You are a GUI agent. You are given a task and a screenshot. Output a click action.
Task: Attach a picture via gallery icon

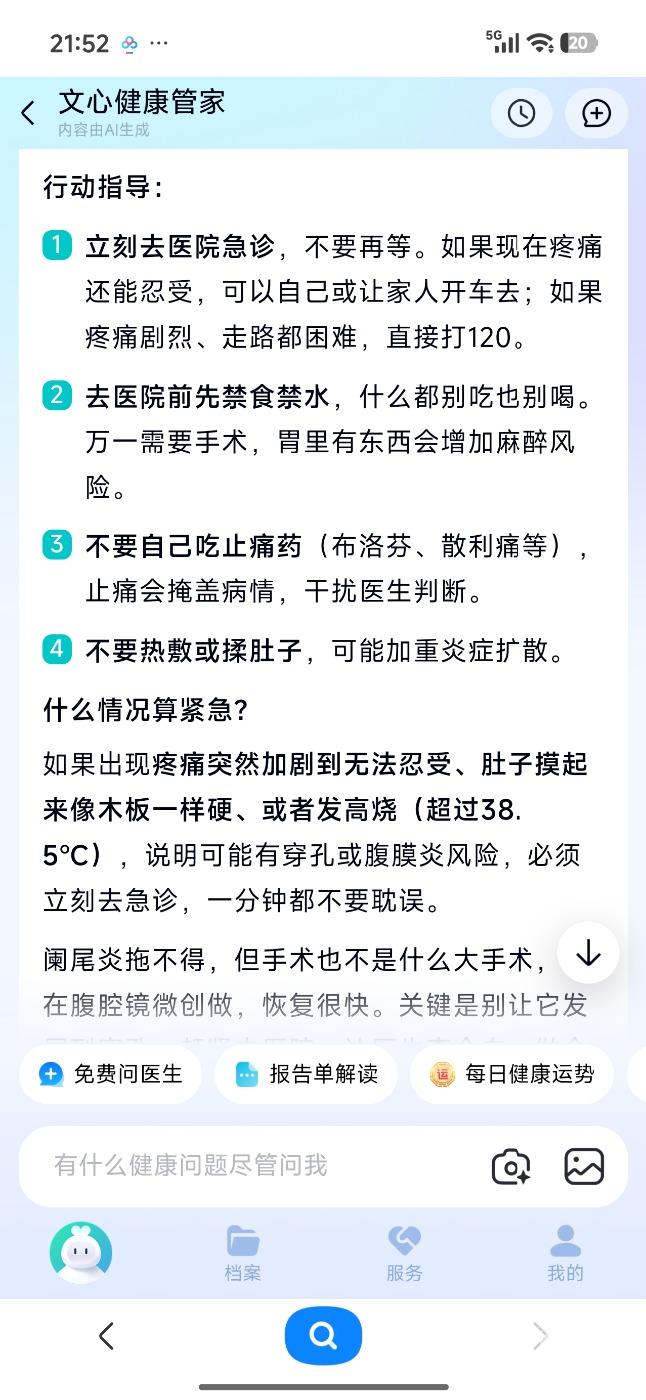584,1166
